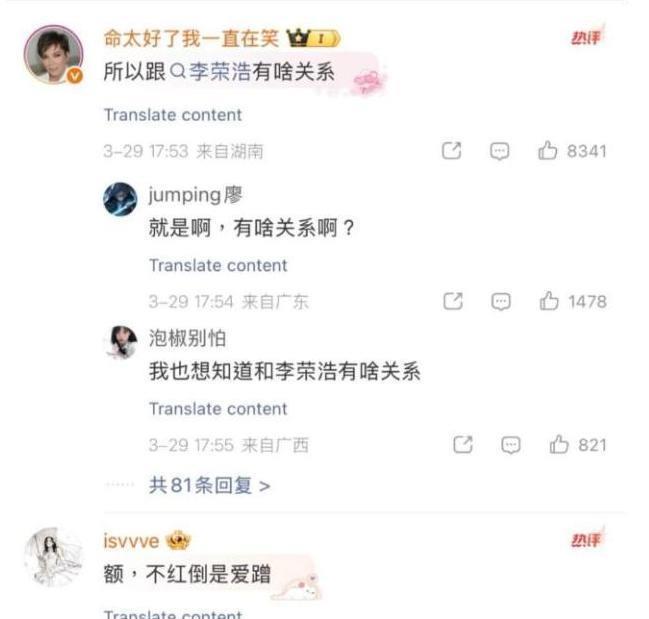Open username 泡椒别怕
649x619 pixels.
pyautogui.click(x=187, y=338)
